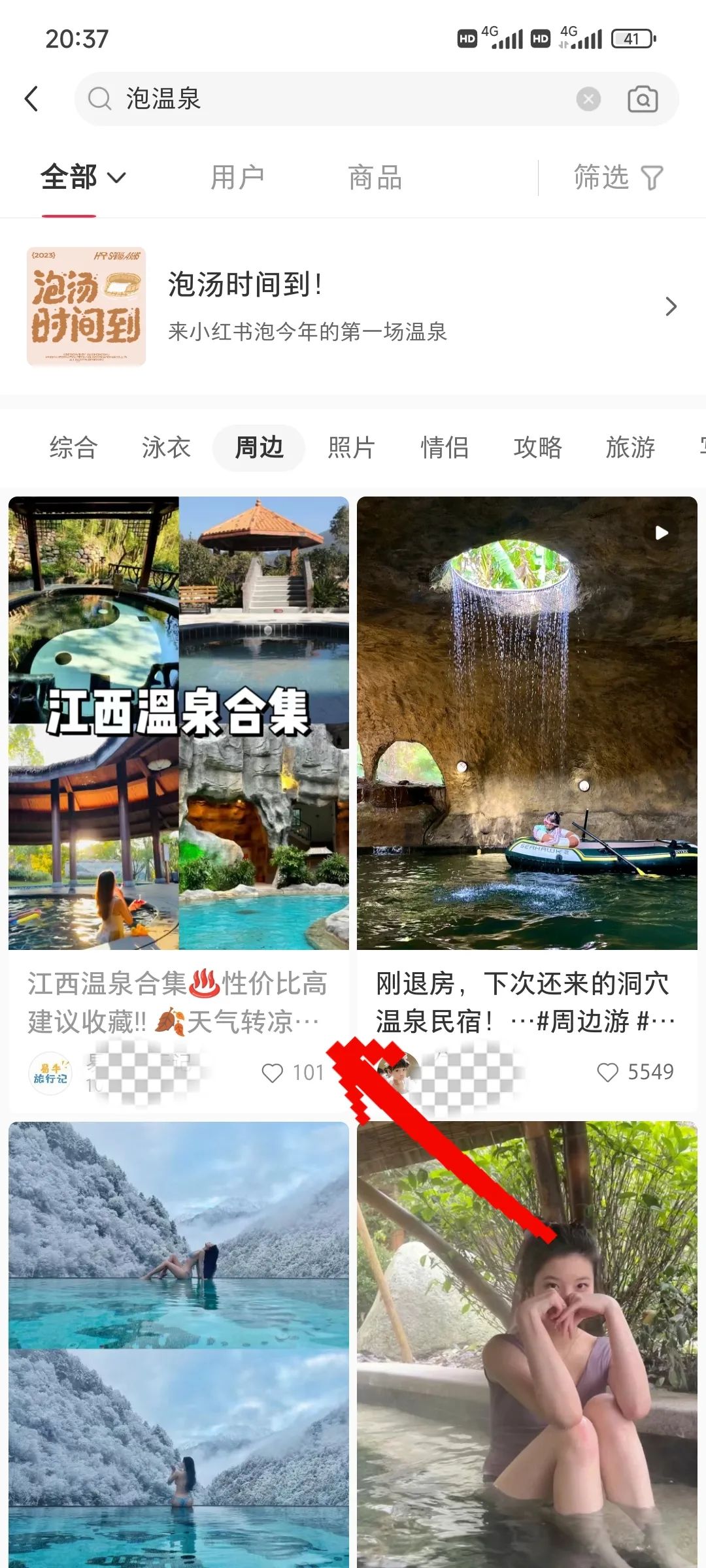Like the 江西温泉合集 post heart
Image resolution: width=706 pixels, height=1568 pixels.
tap(274, 1071)
